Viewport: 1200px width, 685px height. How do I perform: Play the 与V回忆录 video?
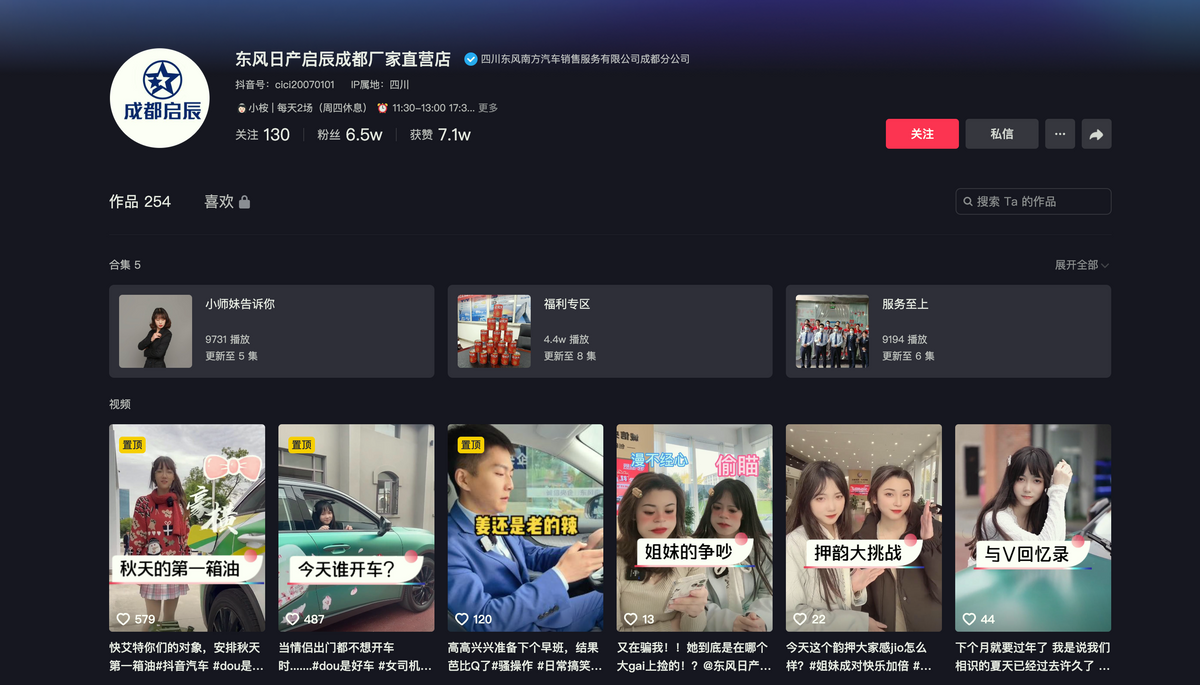click(x=1033, y=528)
